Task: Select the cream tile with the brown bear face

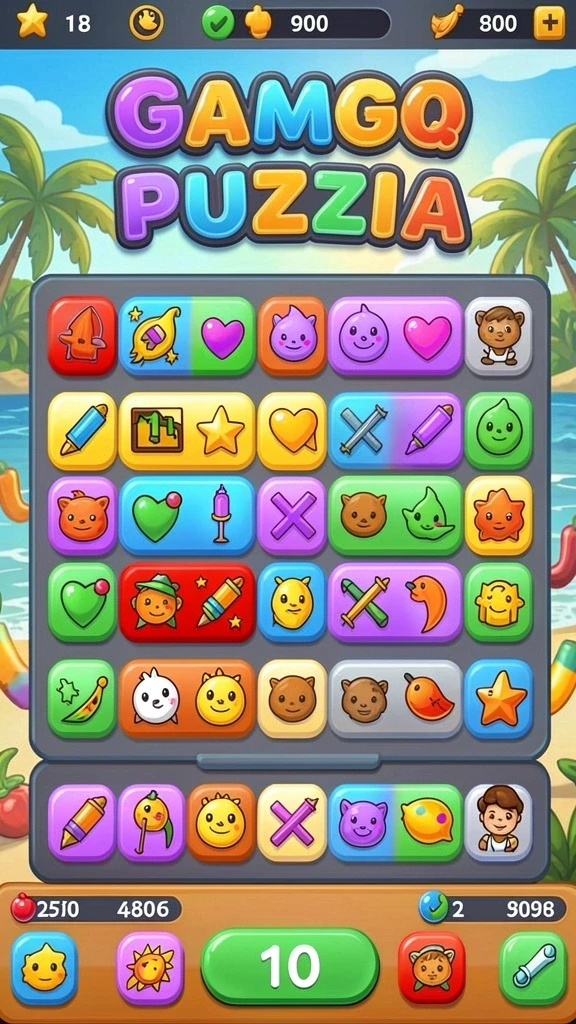Action: (292, 699)
